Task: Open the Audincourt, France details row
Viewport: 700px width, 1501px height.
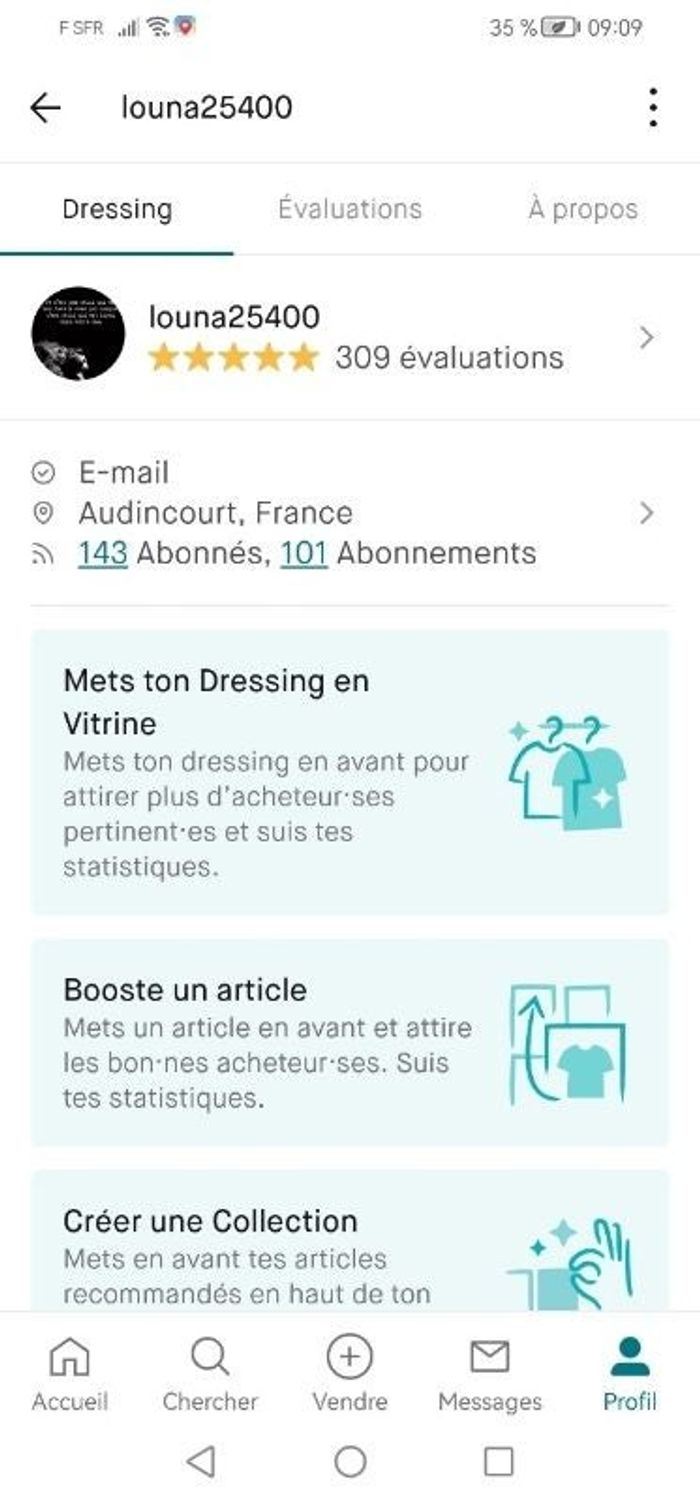Action: point(350,513)
